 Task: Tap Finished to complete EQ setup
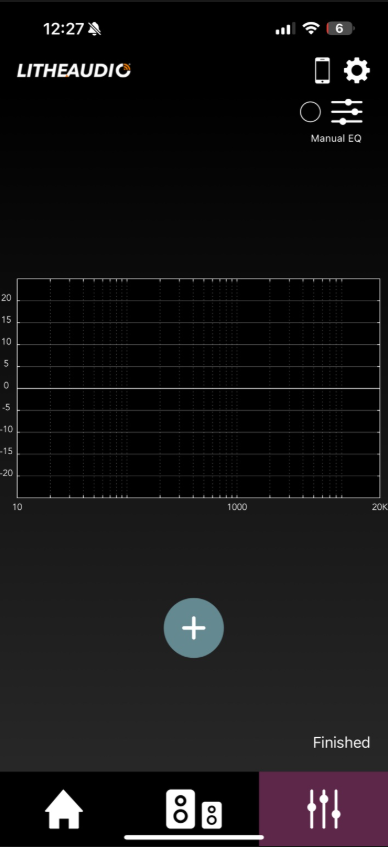coord(342,743)
